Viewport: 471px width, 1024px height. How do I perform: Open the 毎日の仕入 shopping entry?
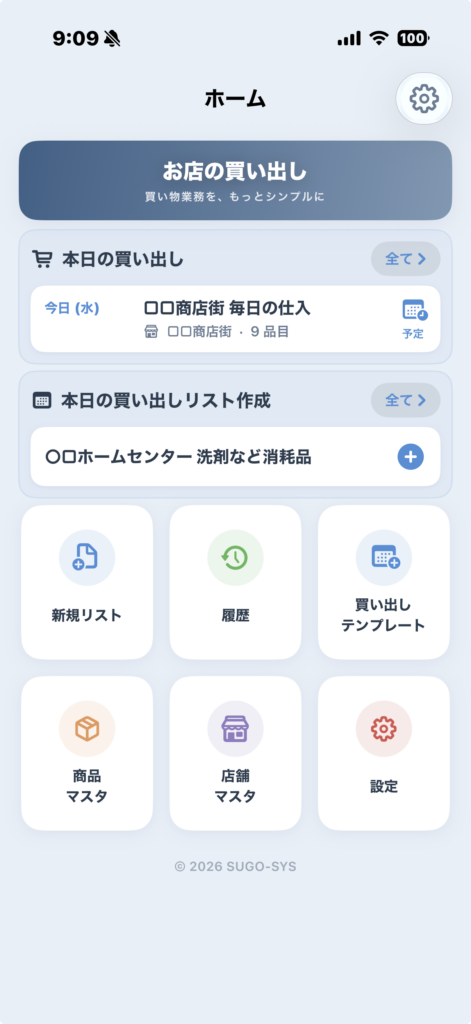(235, 319)
